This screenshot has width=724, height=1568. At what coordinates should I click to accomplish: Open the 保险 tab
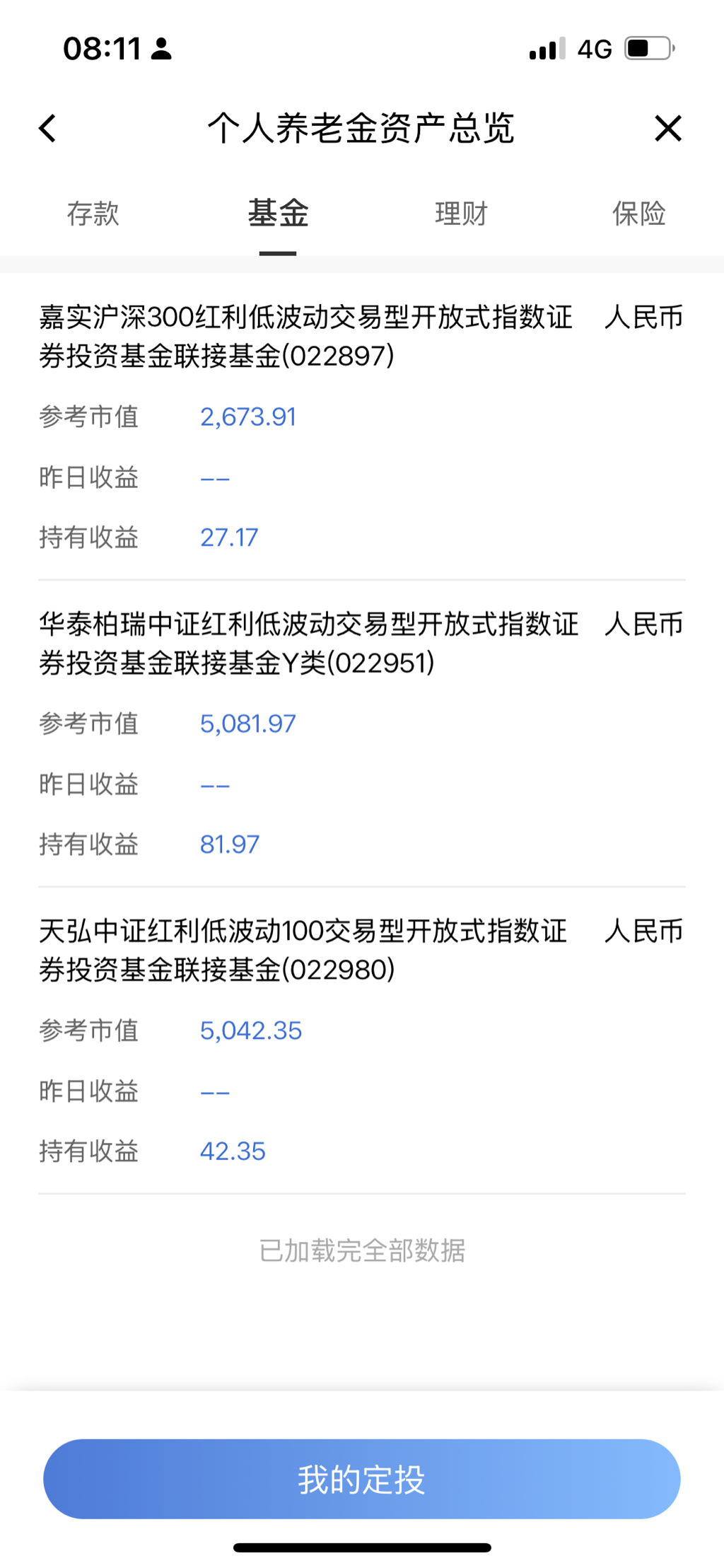click(638, 214)
